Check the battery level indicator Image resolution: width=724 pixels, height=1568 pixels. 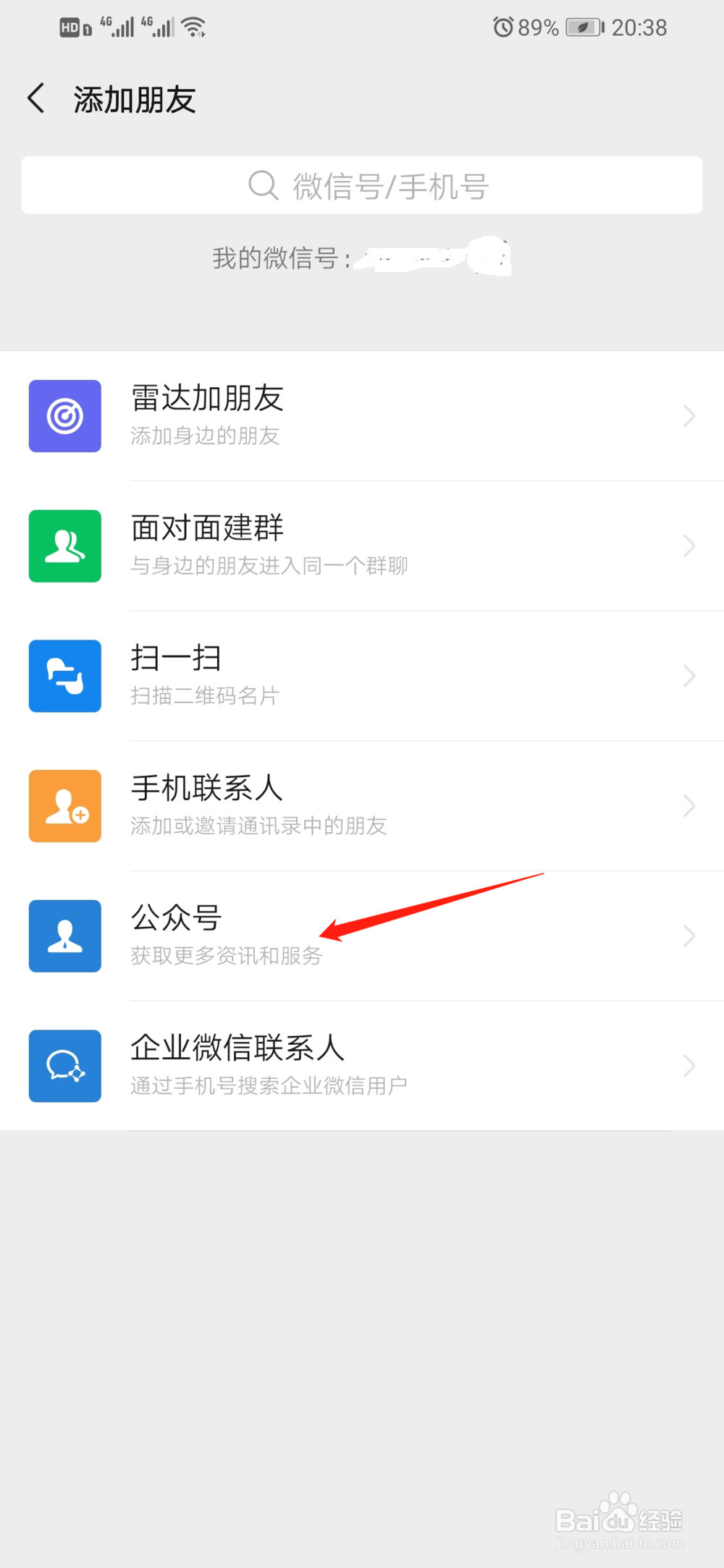tap(581, 27)
